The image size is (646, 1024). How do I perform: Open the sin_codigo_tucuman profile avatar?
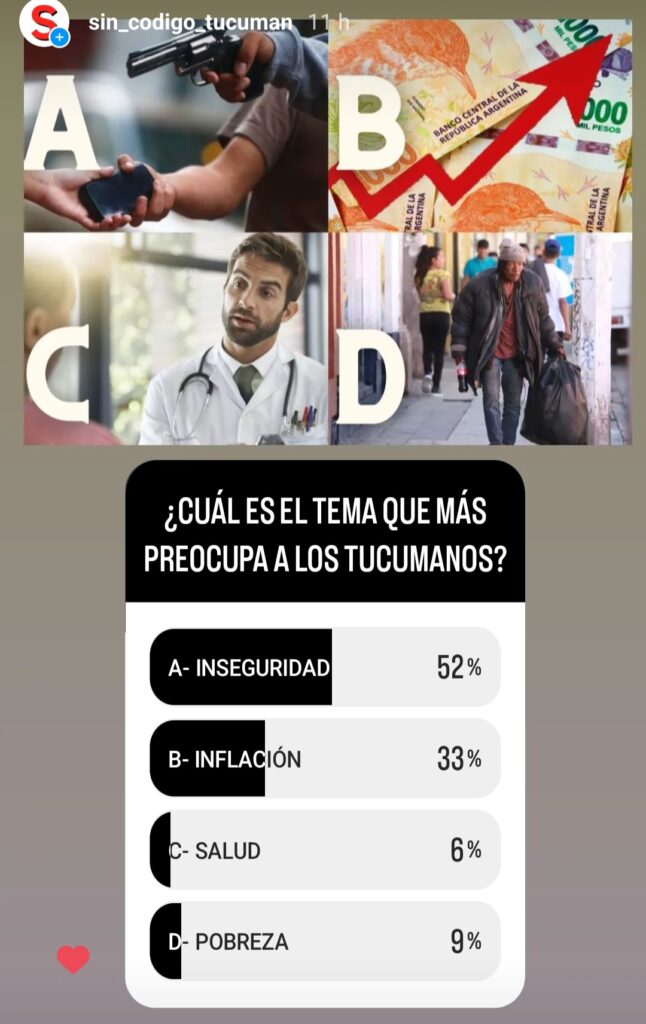pos(44,23)
